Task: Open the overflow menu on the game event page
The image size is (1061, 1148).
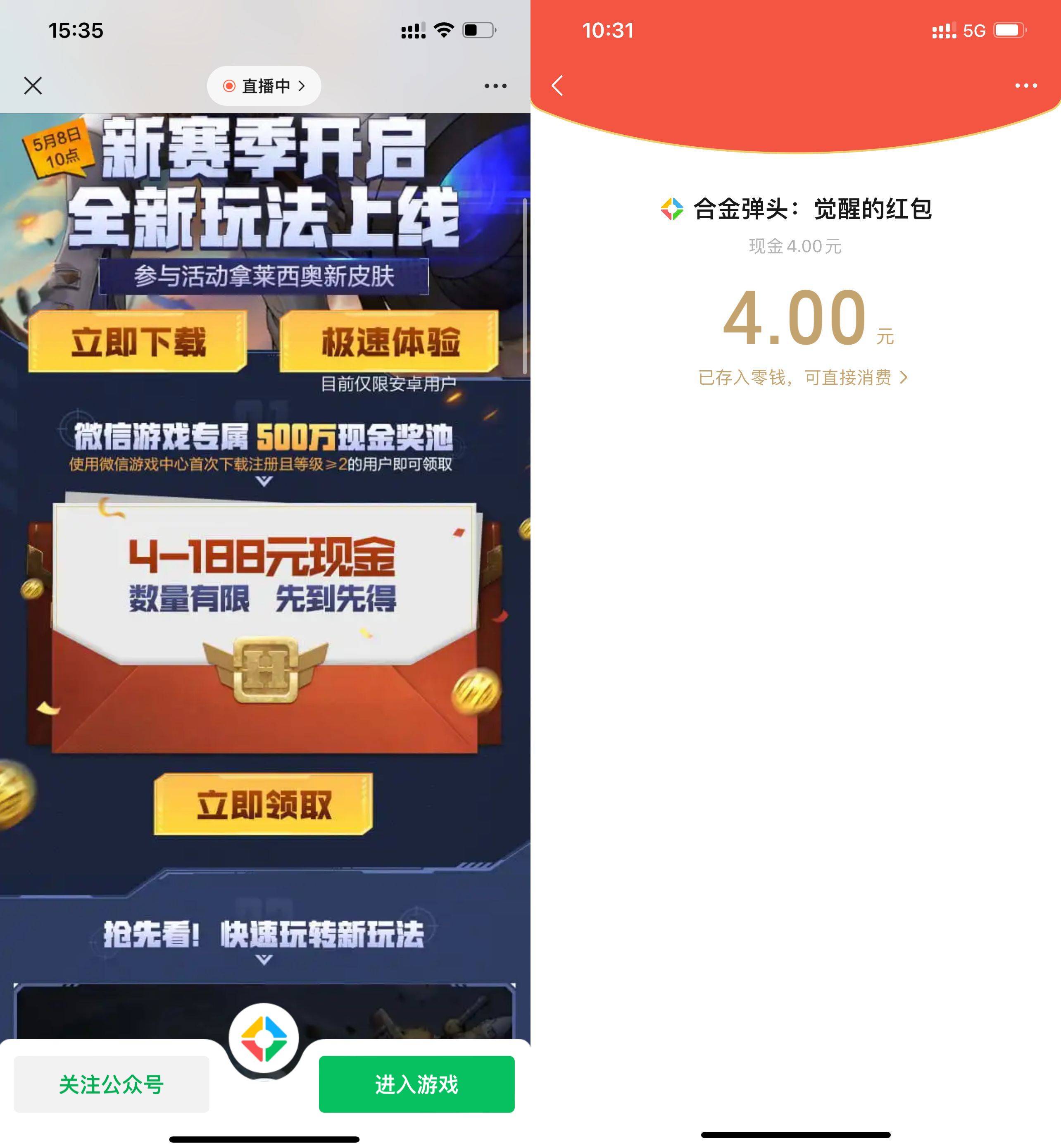Action: pyautogui.click(x=495, y=86)
